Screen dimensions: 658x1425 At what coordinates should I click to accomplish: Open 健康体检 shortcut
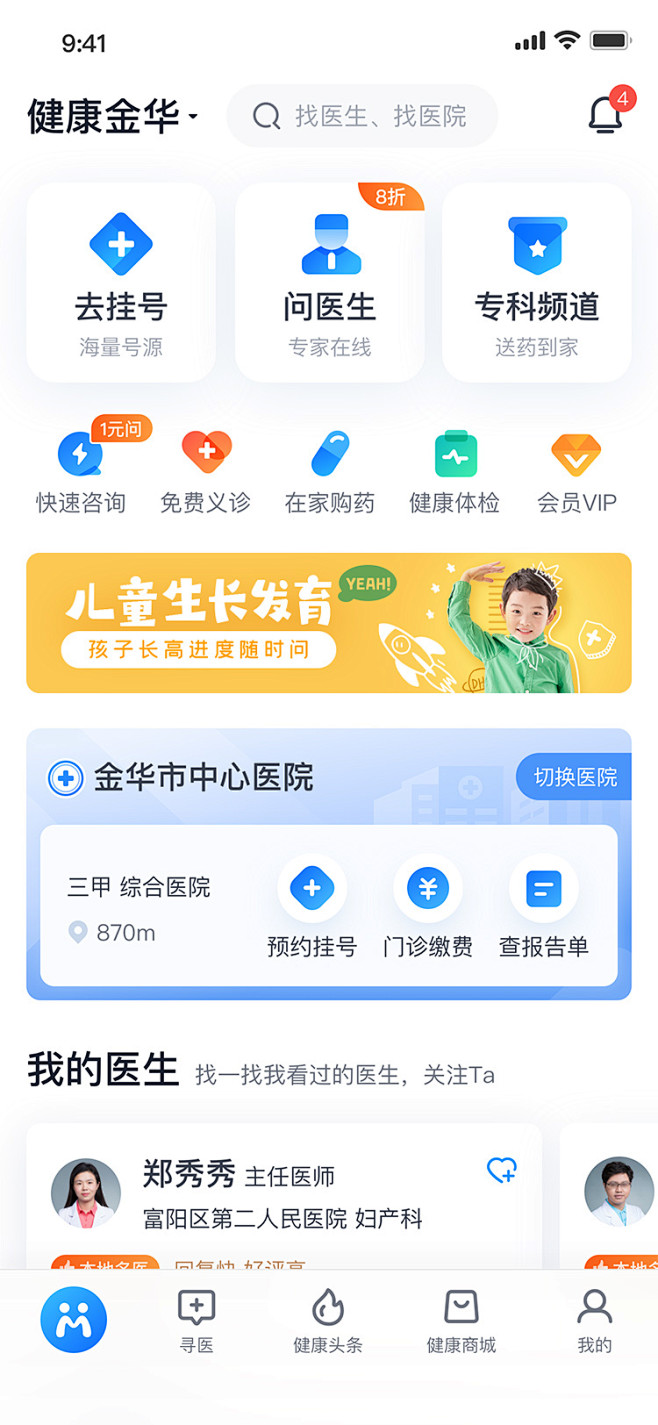coord(455,472)
